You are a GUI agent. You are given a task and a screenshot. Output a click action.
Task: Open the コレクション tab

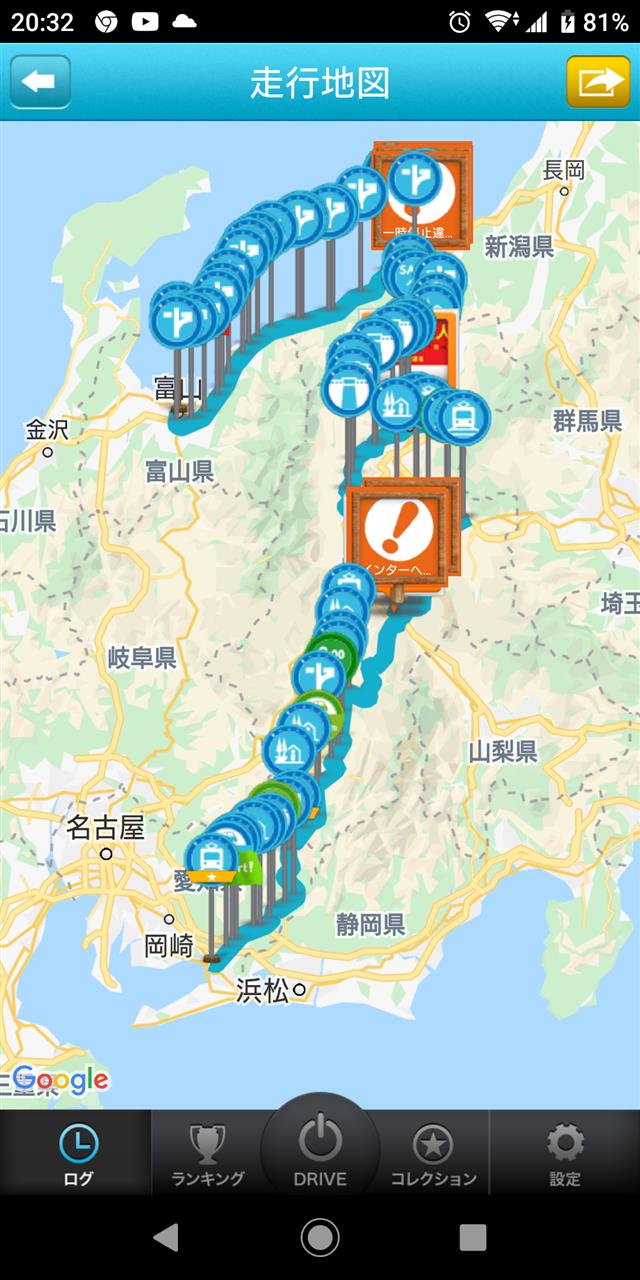433,1153
